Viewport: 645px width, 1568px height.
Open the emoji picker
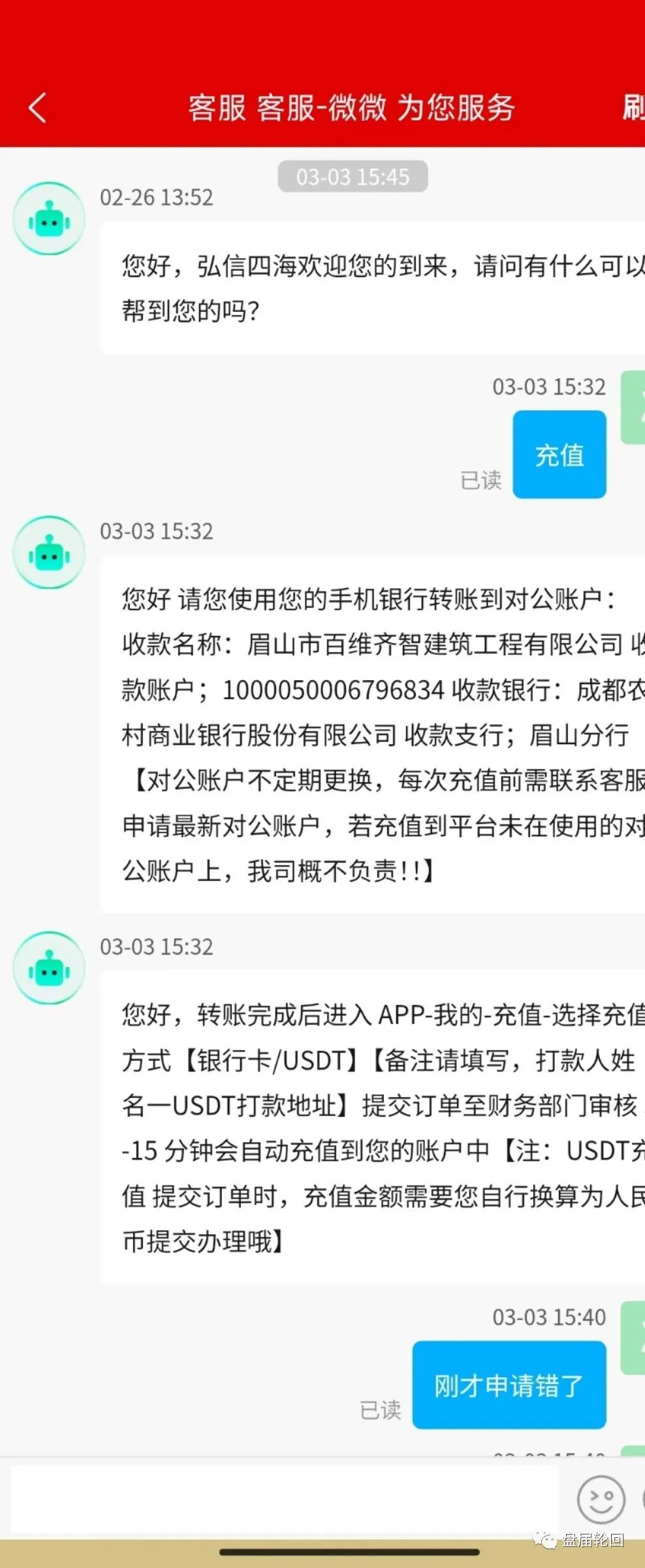pos(601,1499)
